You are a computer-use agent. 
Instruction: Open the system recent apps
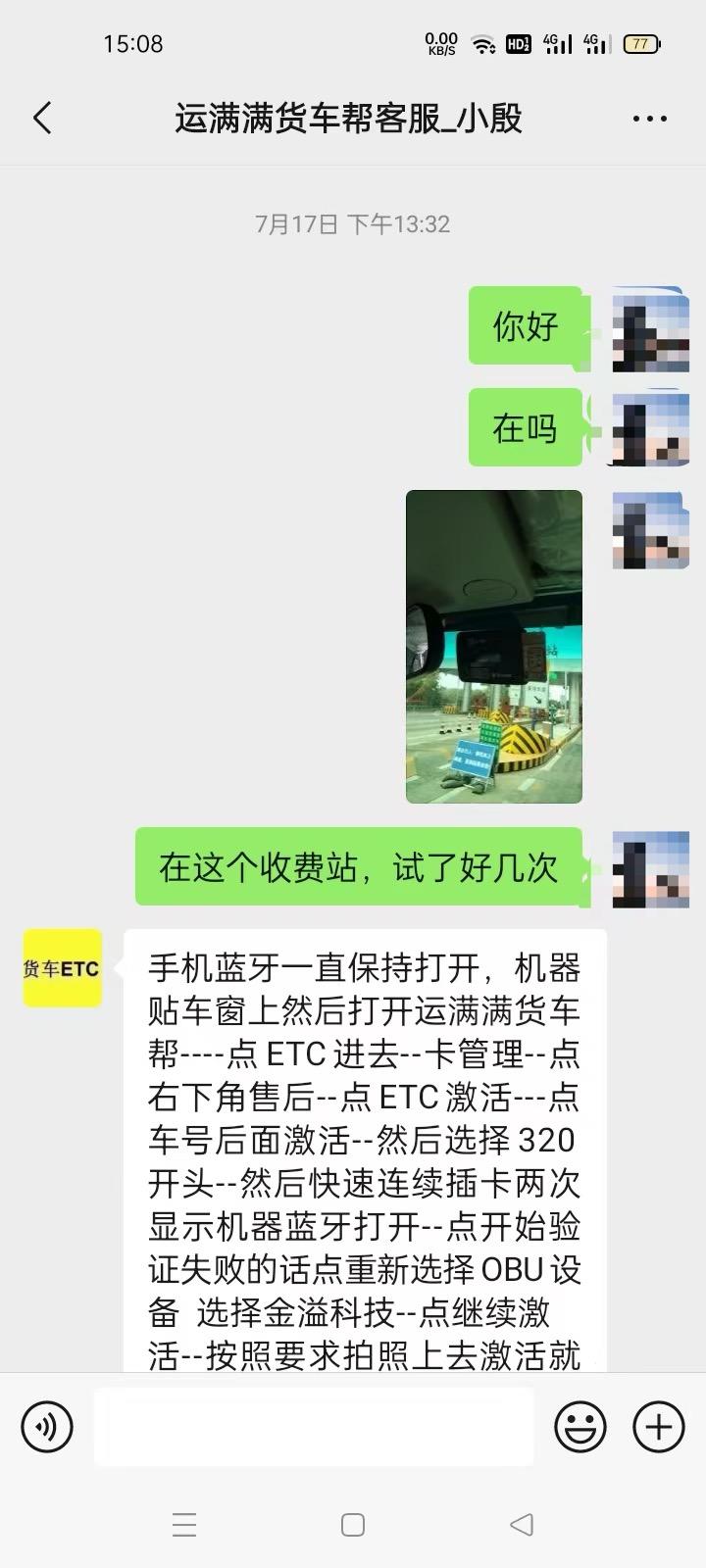(184, 1524)
